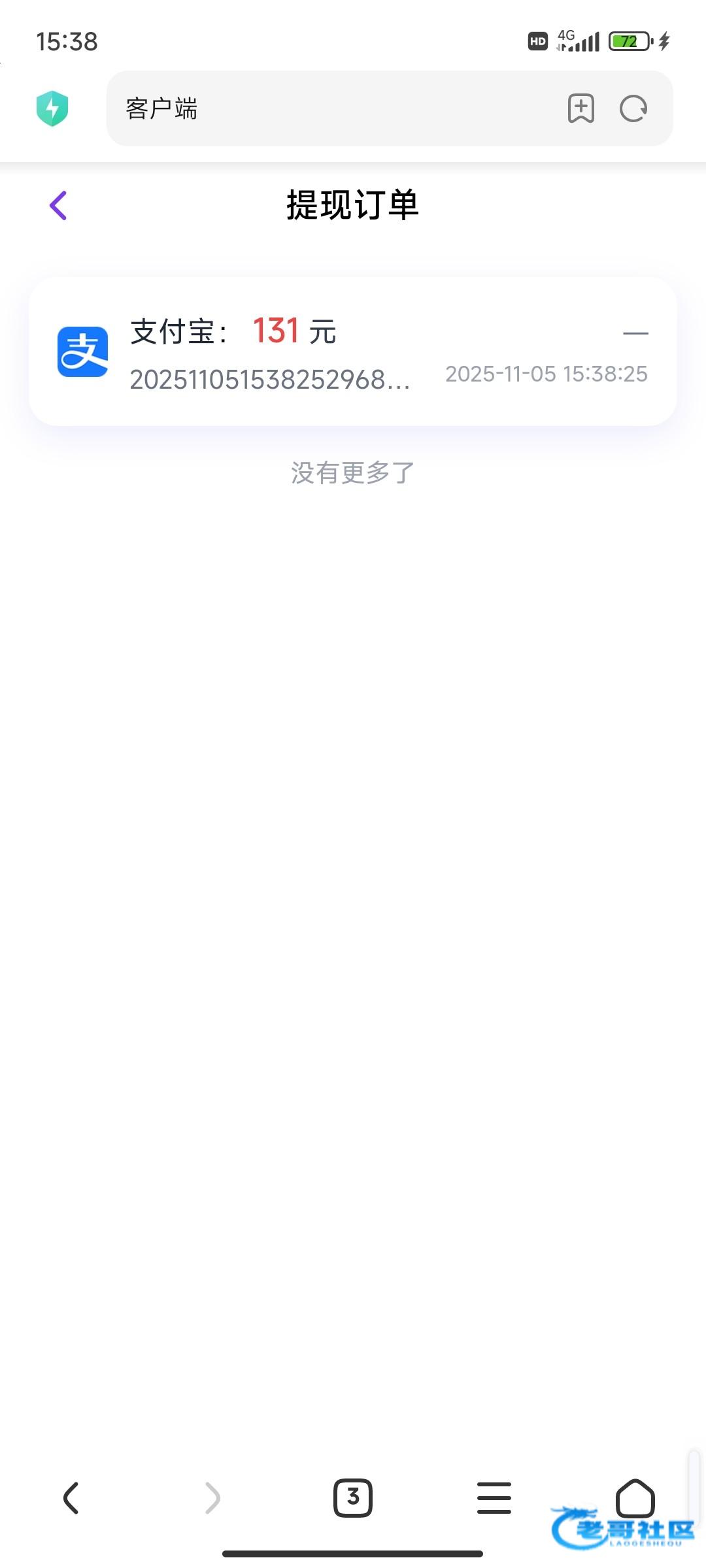Go to the browser home page

click(635, 1497)
